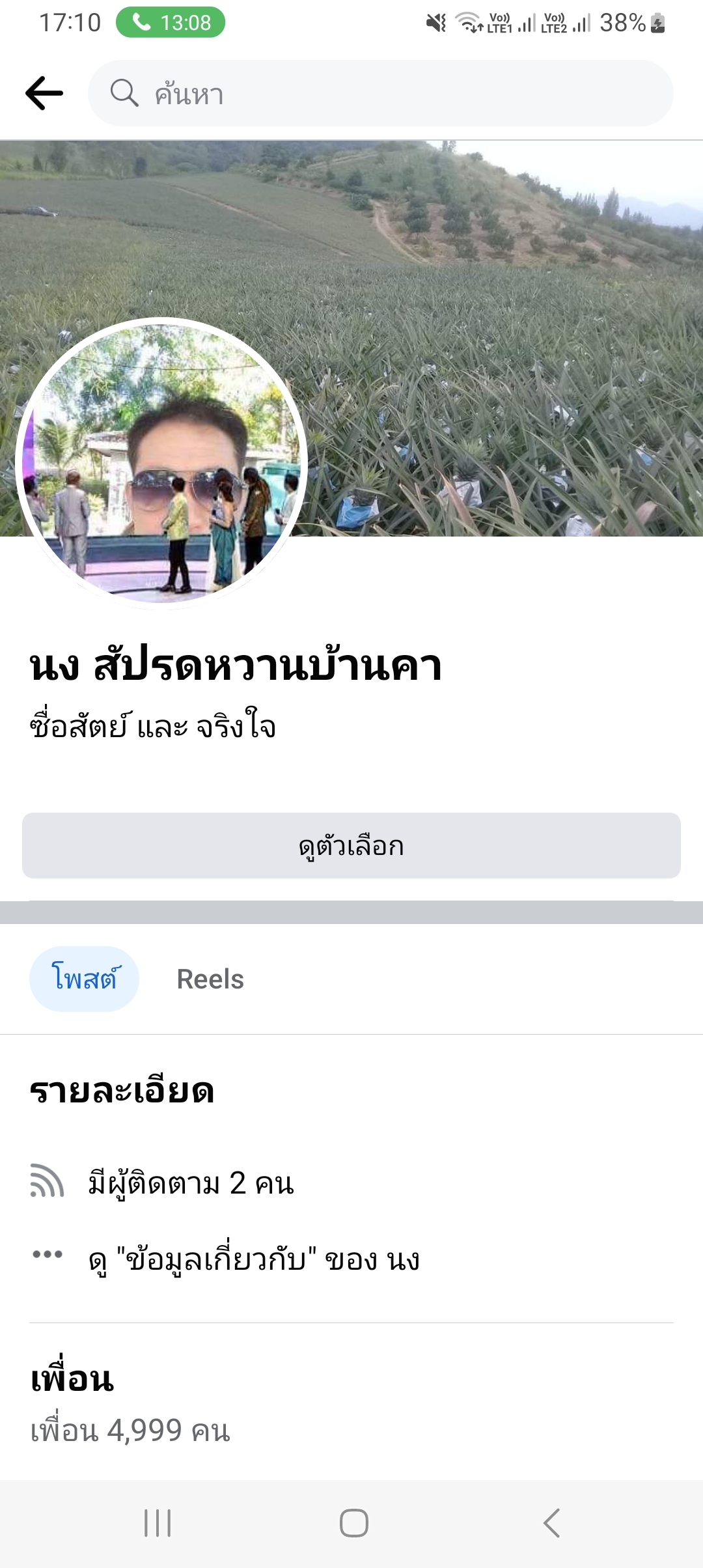Tap the ดูตัวเลือก button
This screenshot has height=1568, width=703.
[351, 845]
